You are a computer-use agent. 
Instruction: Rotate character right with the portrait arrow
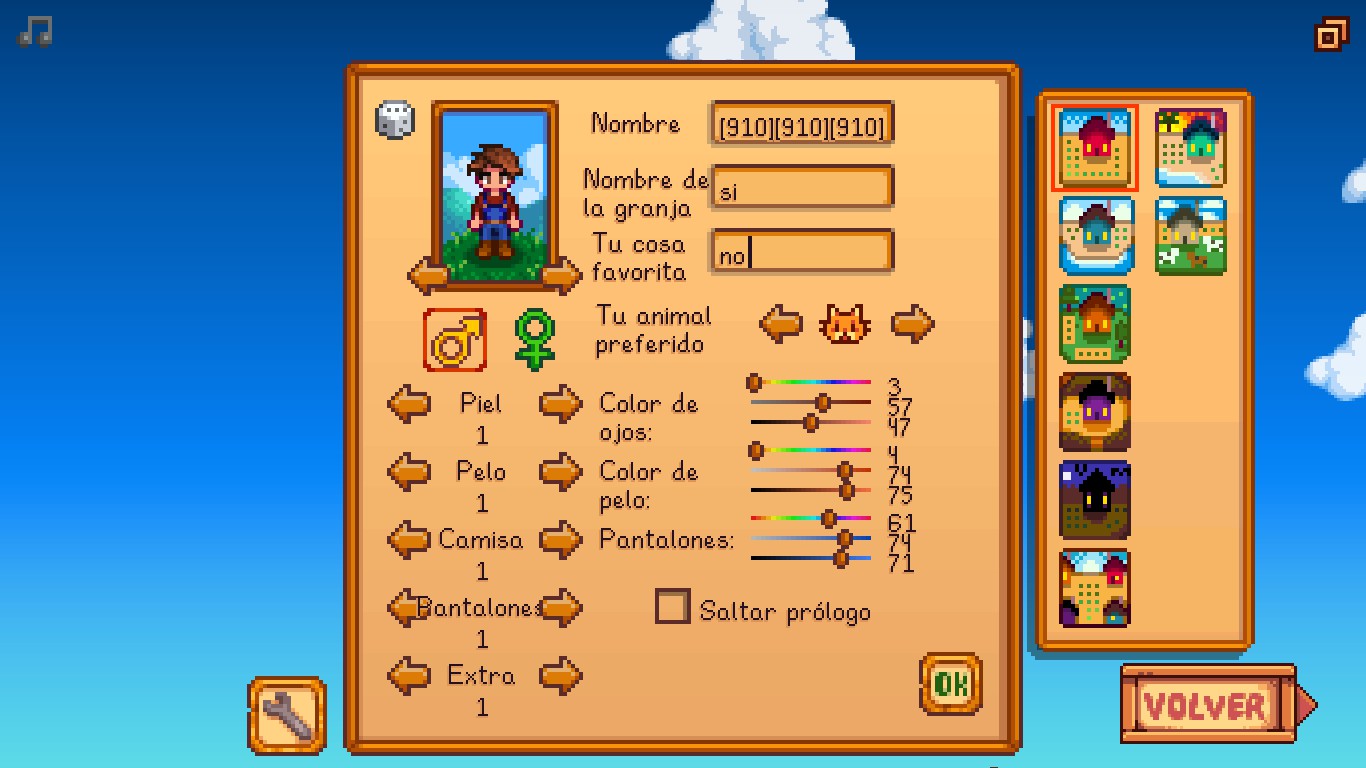[x=561, y=274]
